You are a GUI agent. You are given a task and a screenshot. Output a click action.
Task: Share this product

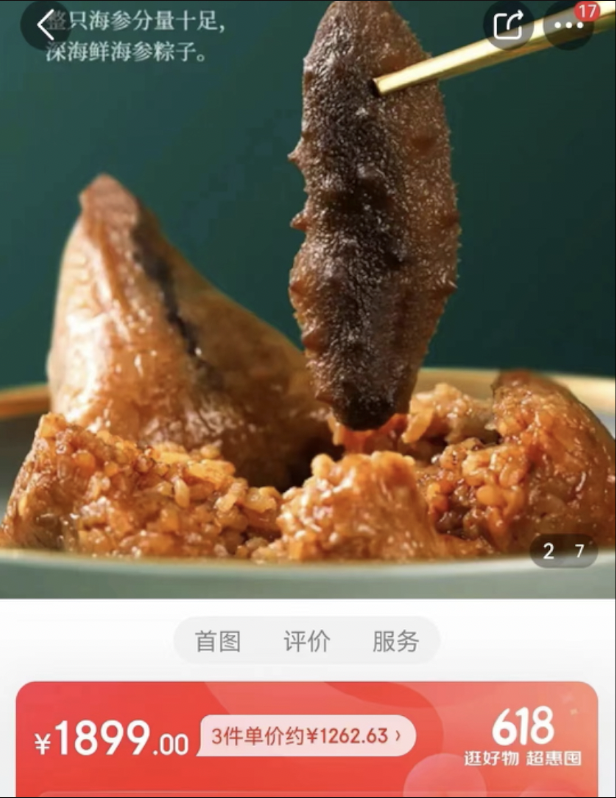(509, 24)
